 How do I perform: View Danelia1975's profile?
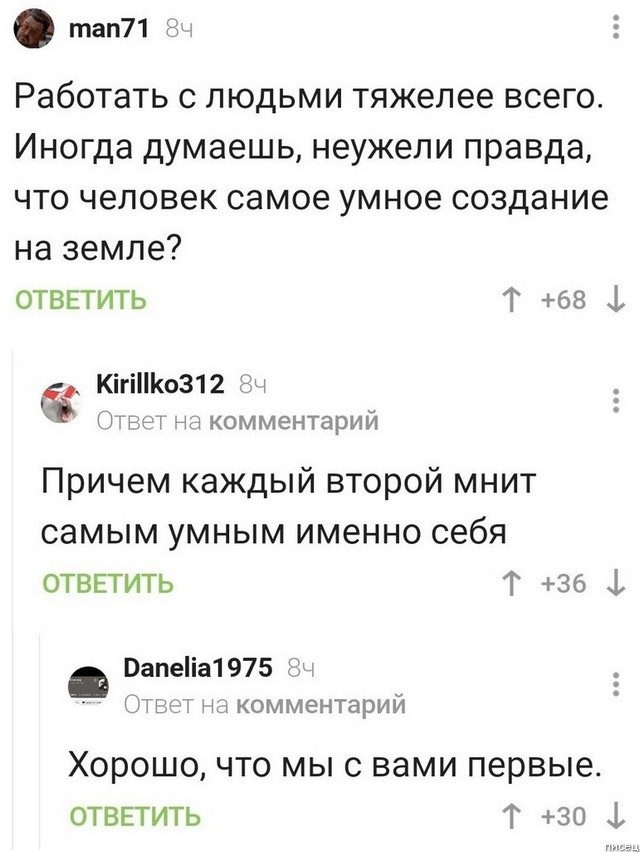[199, 667]
